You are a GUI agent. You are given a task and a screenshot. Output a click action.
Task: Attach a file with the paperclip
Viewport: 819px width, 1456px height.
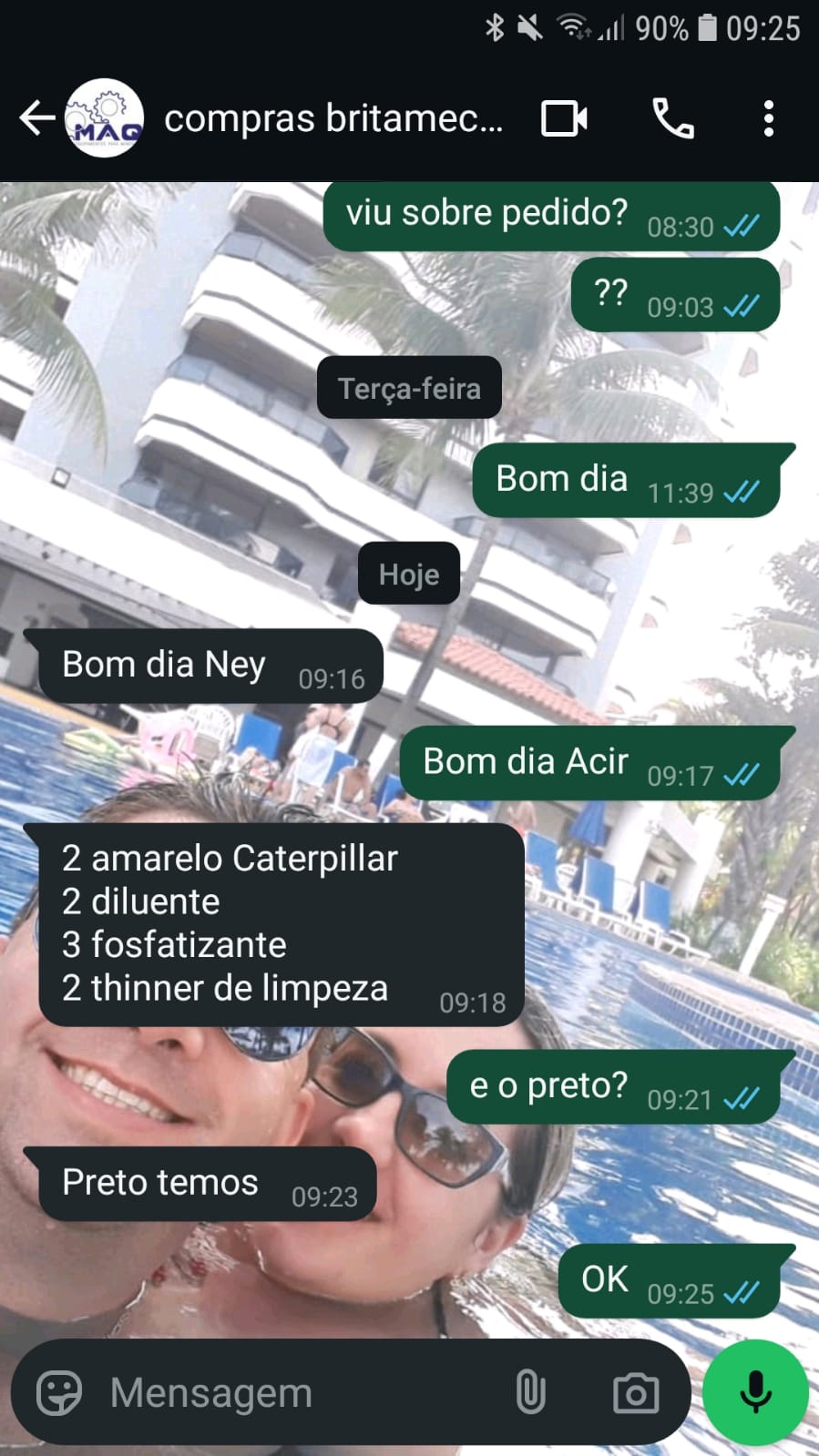pyautogui.click(x=530, y=1392)
